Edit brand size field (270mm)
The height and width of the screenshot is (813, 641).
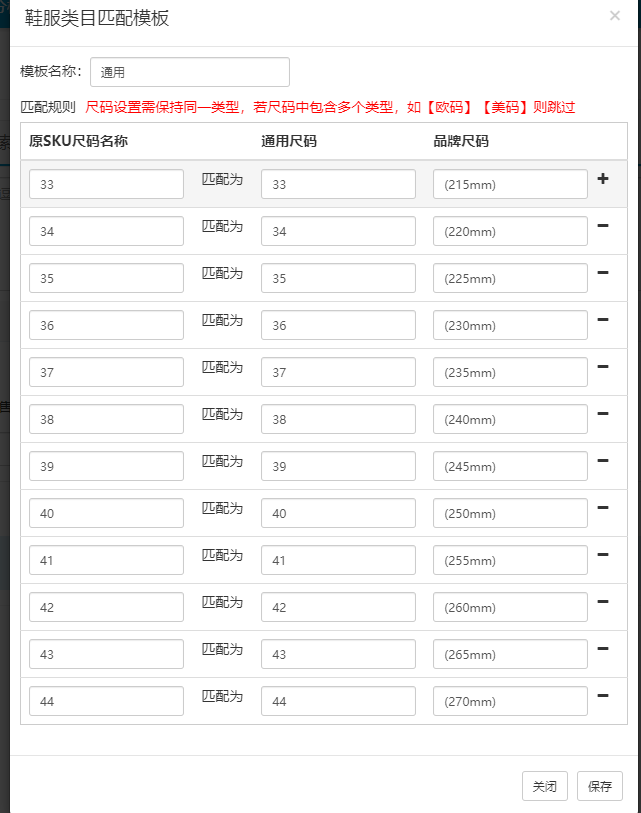tap(510, 701)
